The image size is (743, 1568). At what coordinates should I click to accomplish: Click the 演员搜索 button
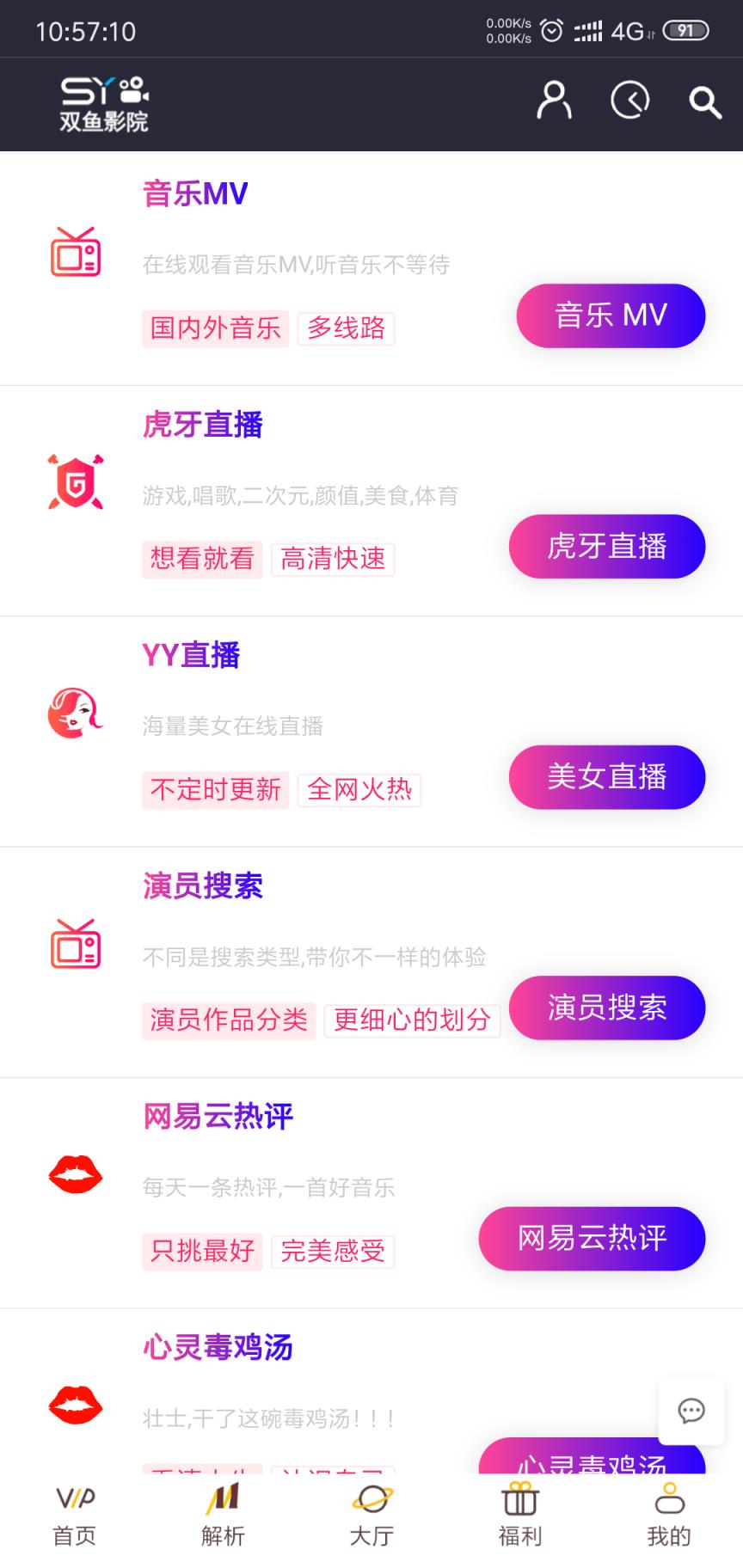click(606, 1008)
